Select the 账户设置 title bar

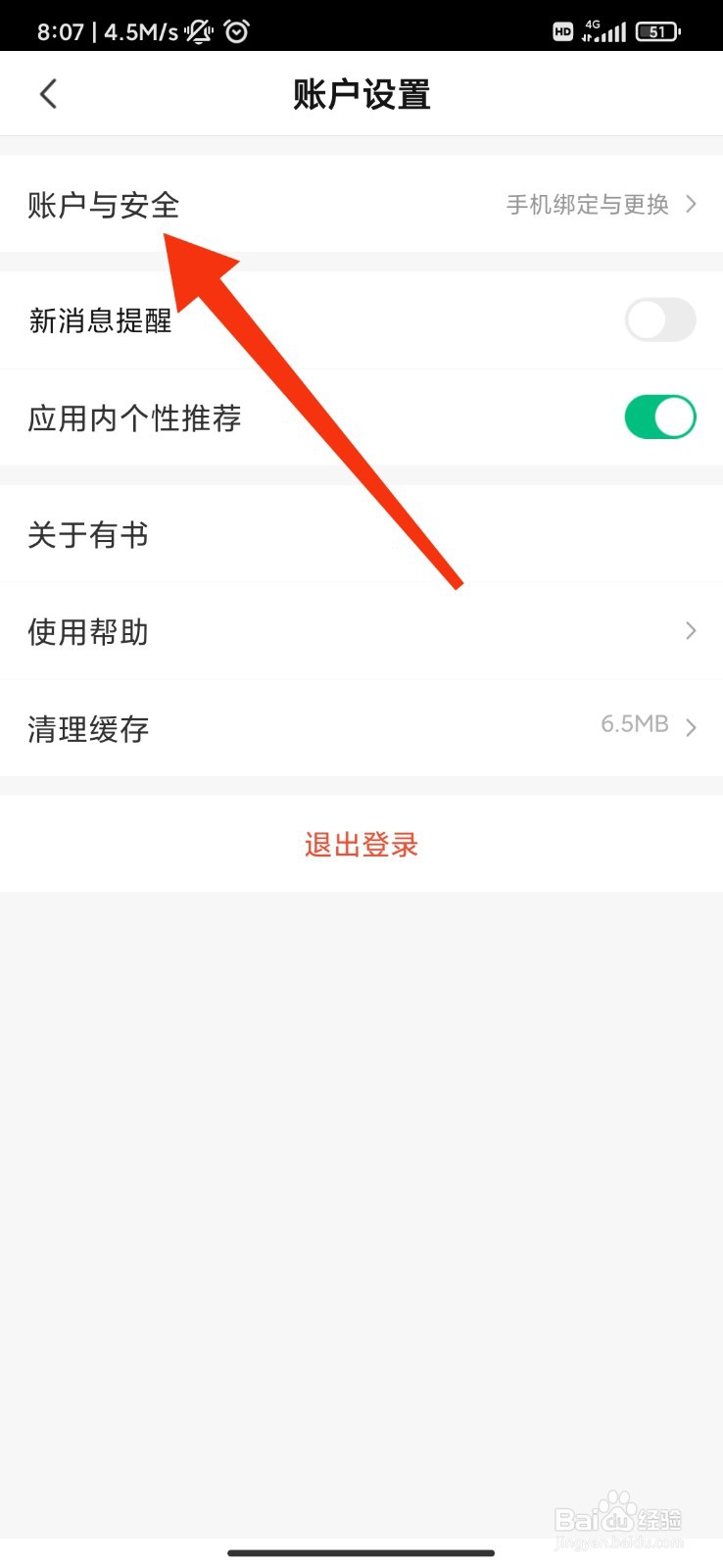pyautogui.click(x=361, y=94)
